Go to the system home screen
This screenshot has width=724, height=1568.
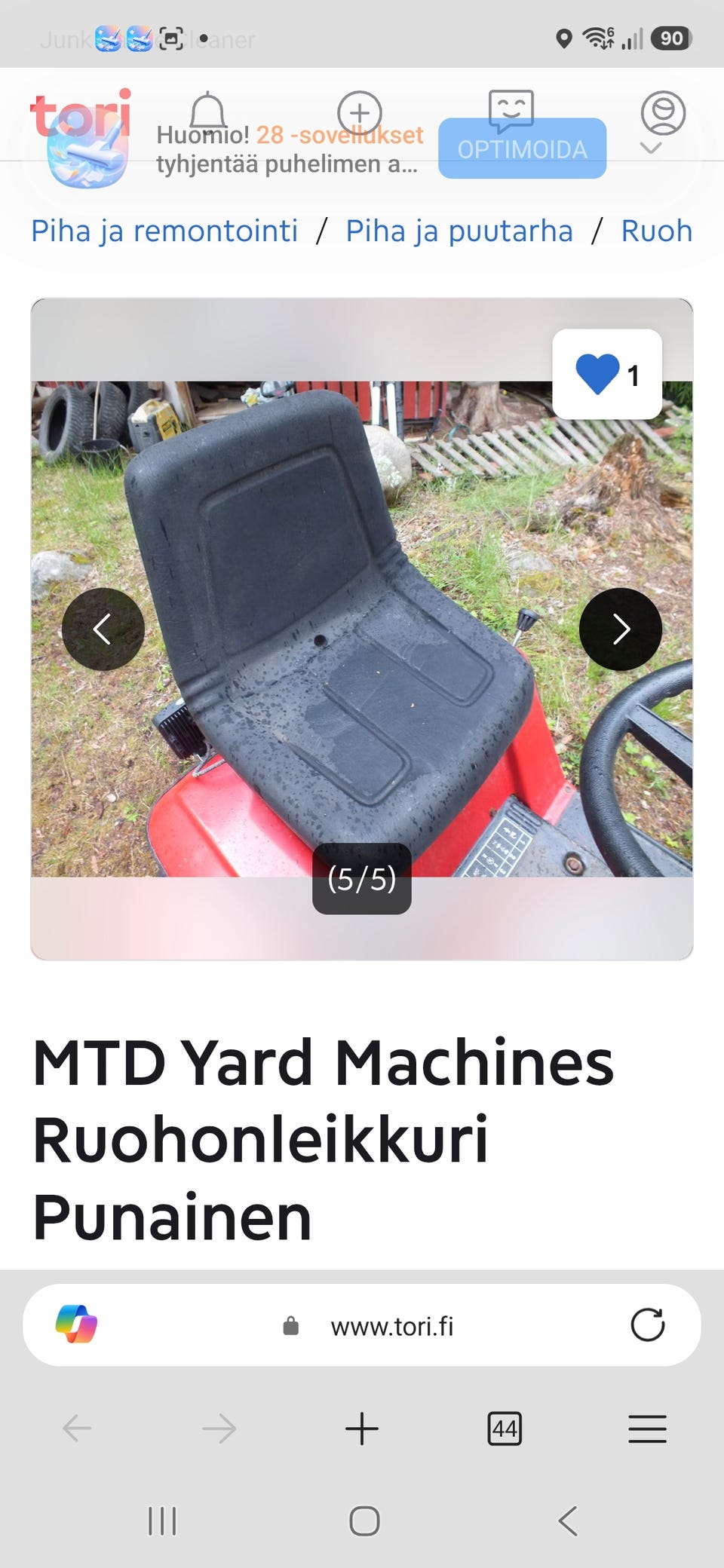point(364,1521)
